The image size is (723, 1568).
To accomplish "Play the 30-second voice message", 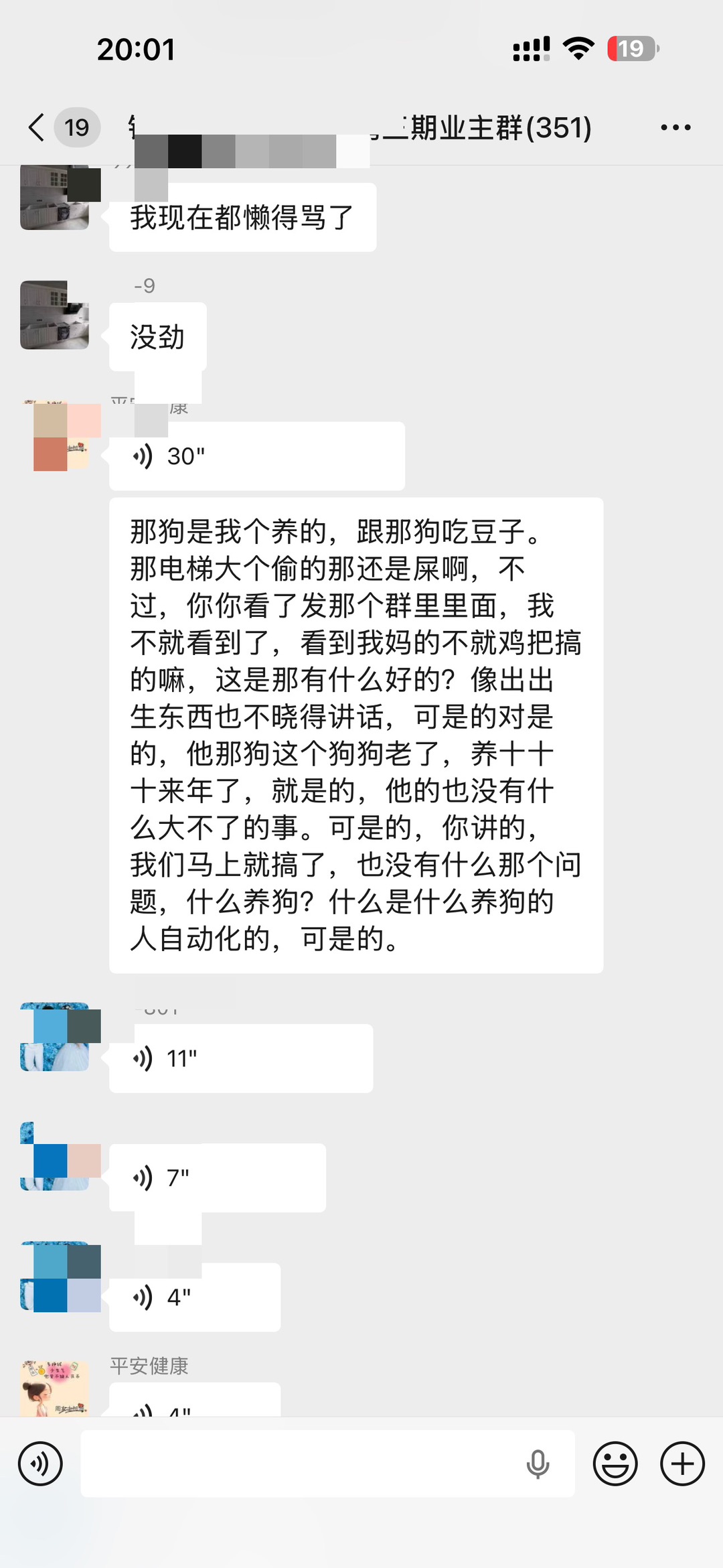I will pos(257,456).
